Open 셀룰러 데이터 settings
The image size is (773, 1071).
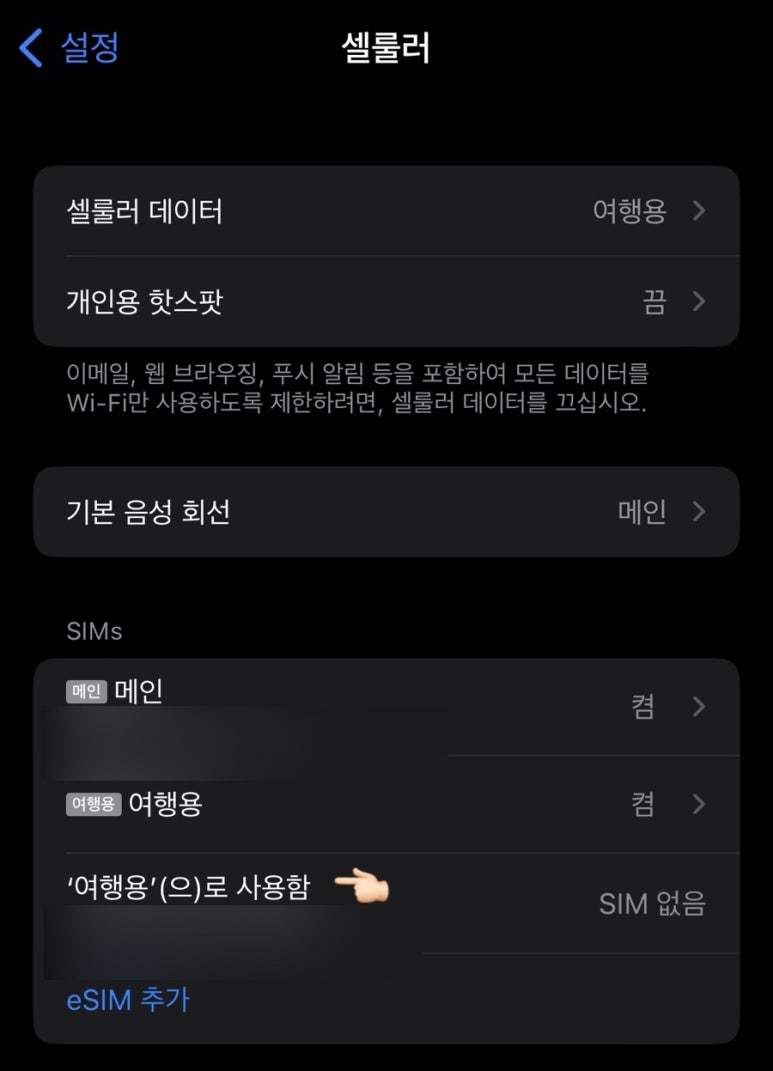(x=386, y=211)
